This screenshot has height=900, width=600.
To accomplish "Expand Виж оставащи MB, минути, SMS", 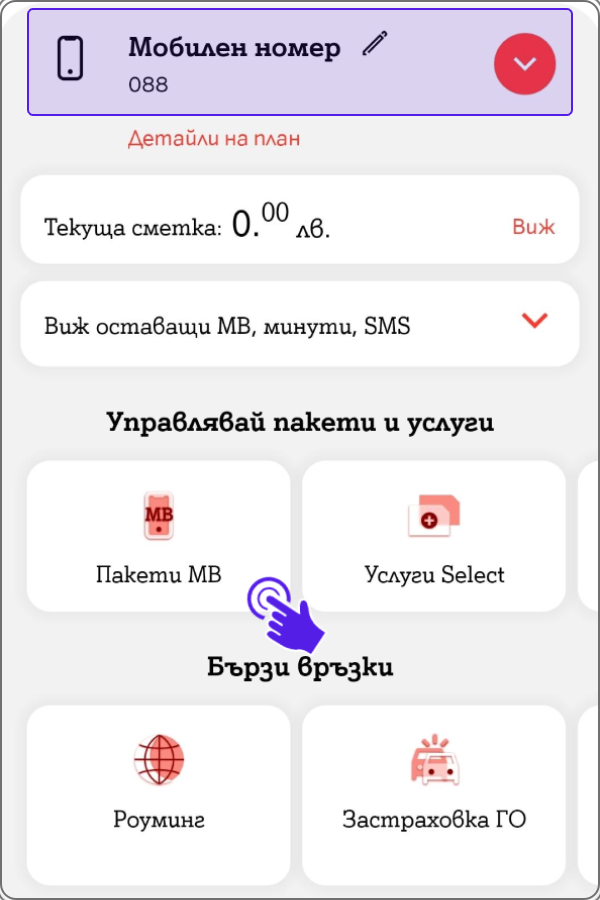I will point(535,321).
